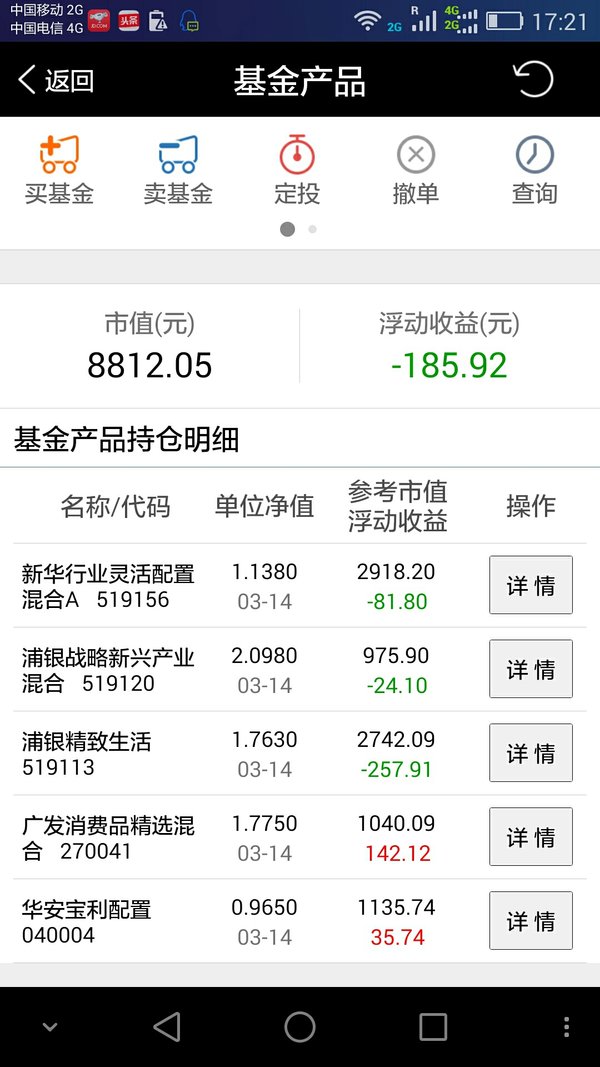
Task: Show 详情 for 广发消费品精选混合
Action: [531, 836]
